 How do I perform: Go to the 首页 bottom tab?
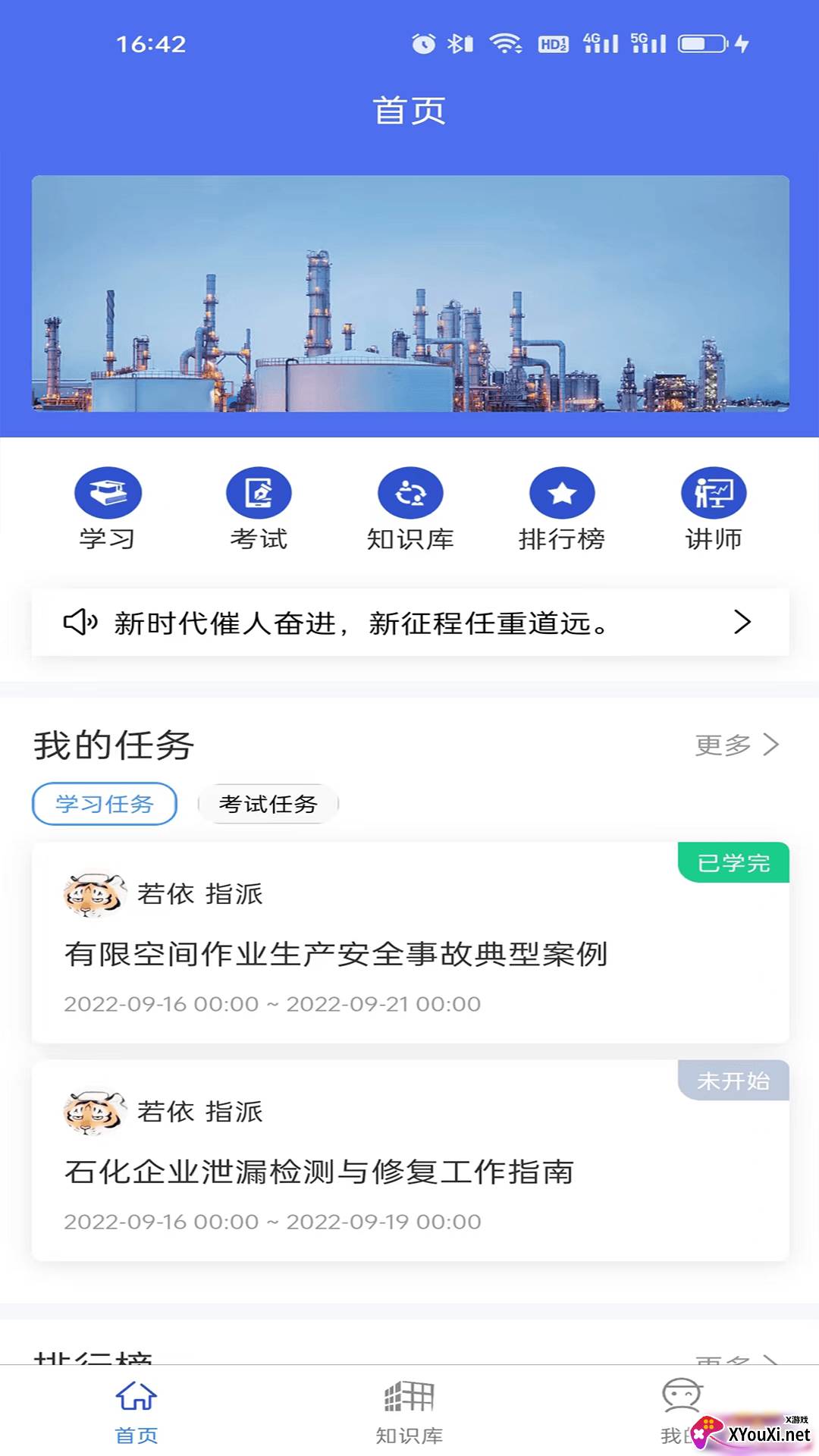coord(136,1410)
